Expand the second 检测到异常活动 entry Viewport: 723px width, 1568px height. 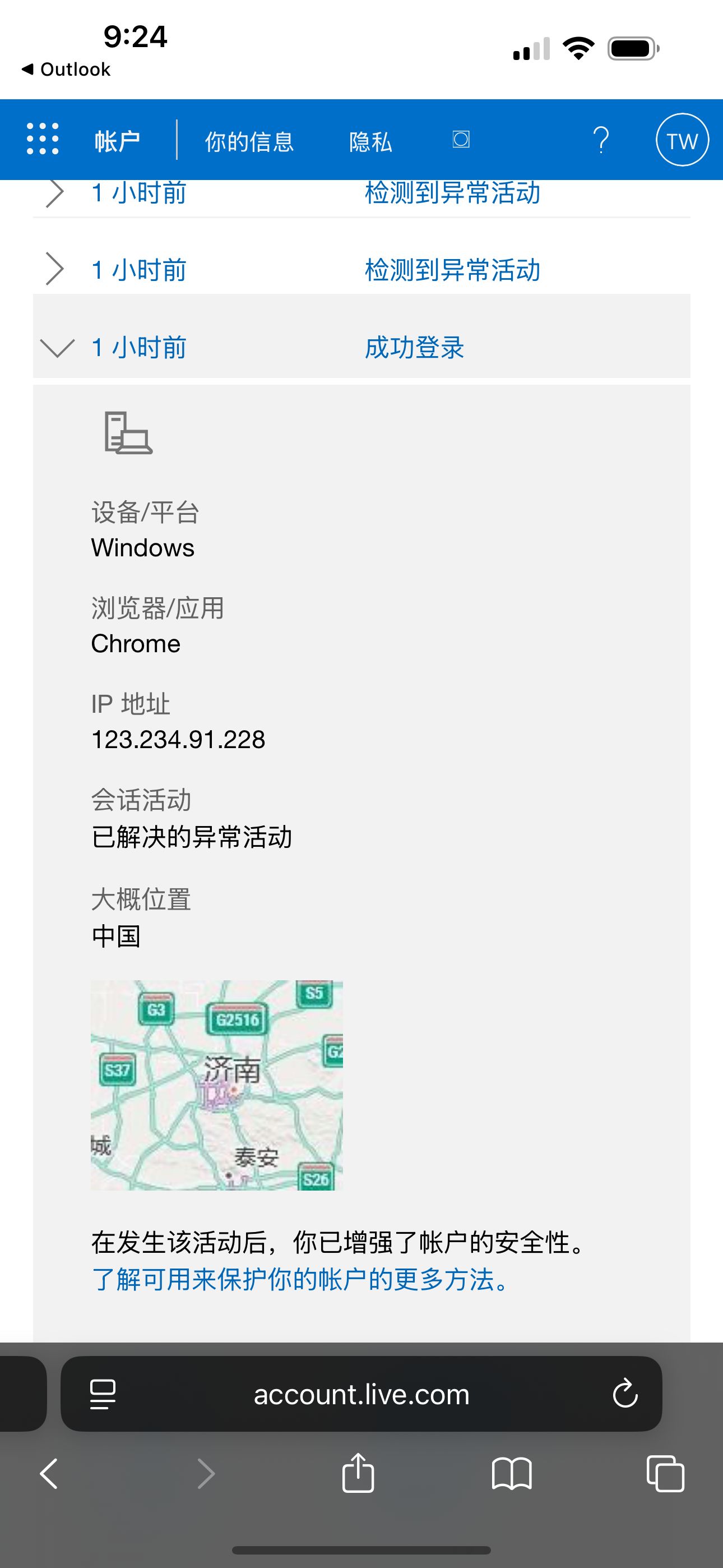click(55, 270)
